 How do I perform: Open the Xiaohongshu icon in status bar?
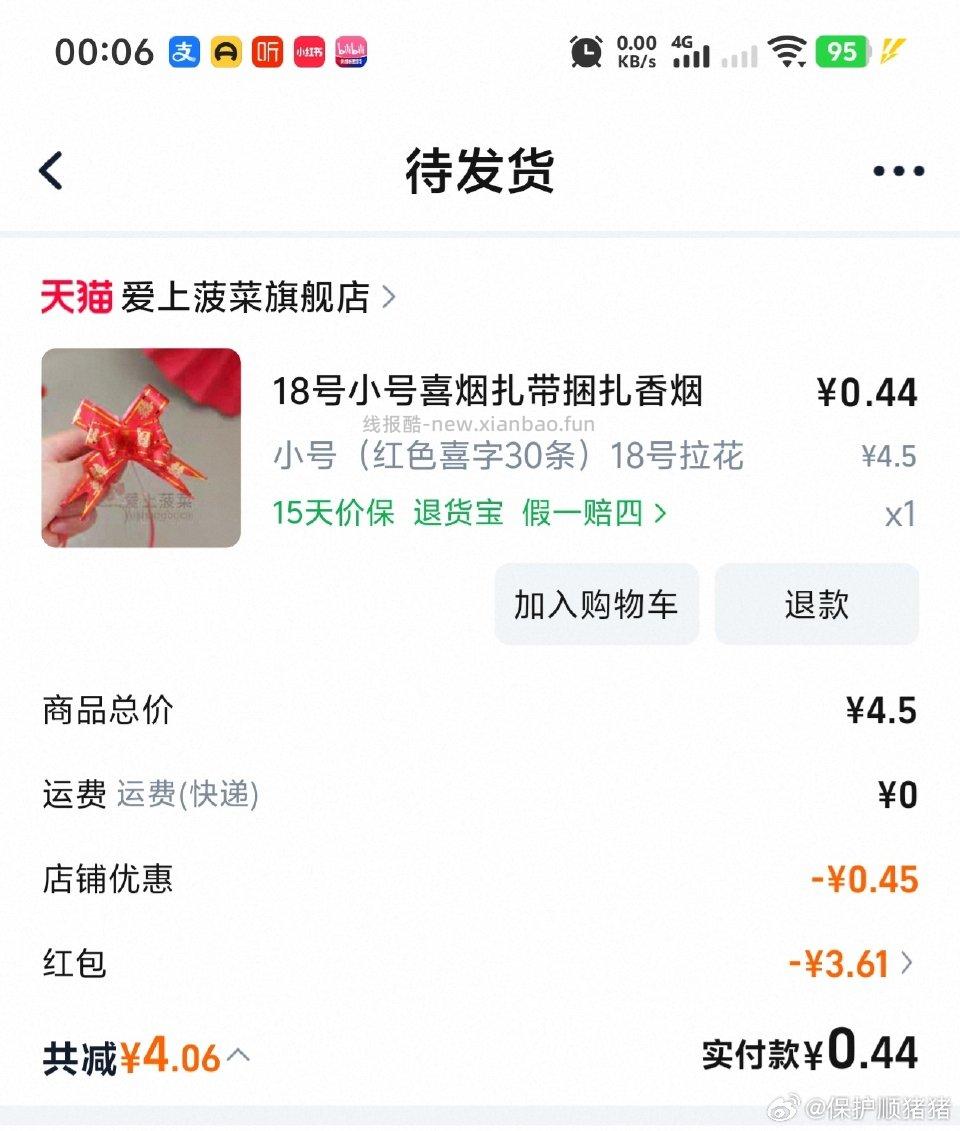tap(308, 52)
